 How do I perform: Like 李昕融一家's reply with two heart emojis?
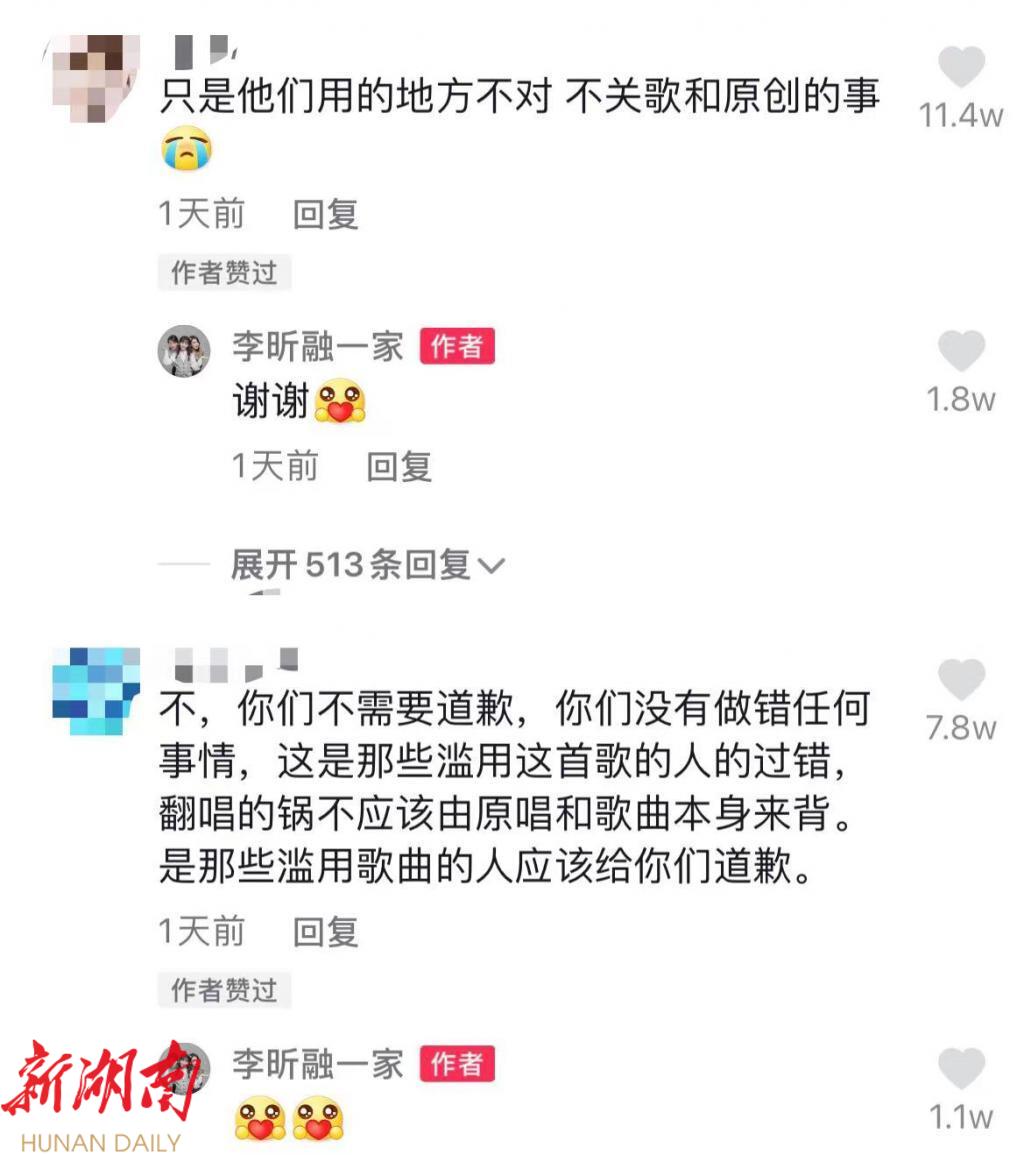click(961, 1069)
